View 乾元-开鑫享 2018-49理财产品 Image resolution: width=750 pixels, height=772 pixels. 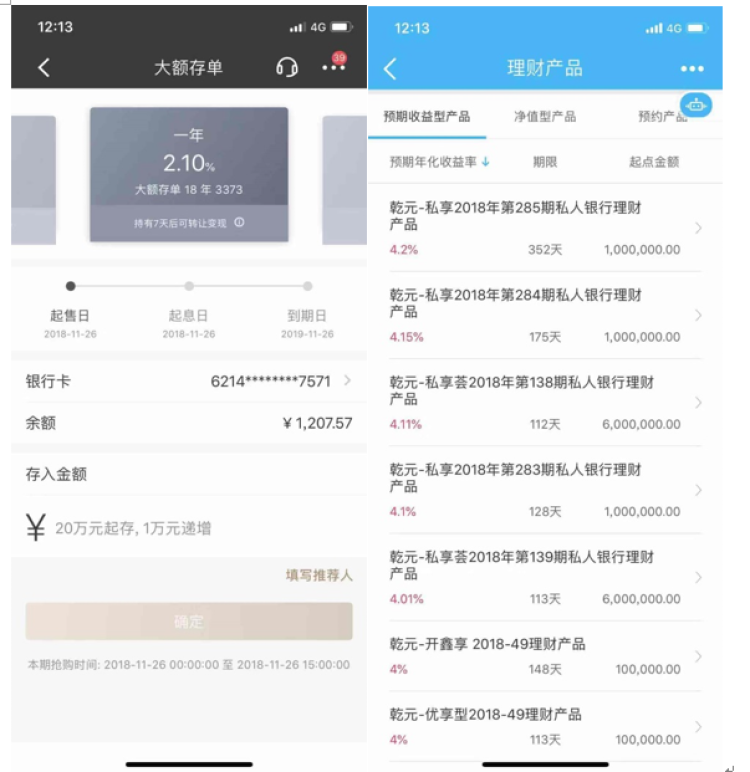point(543,655)
